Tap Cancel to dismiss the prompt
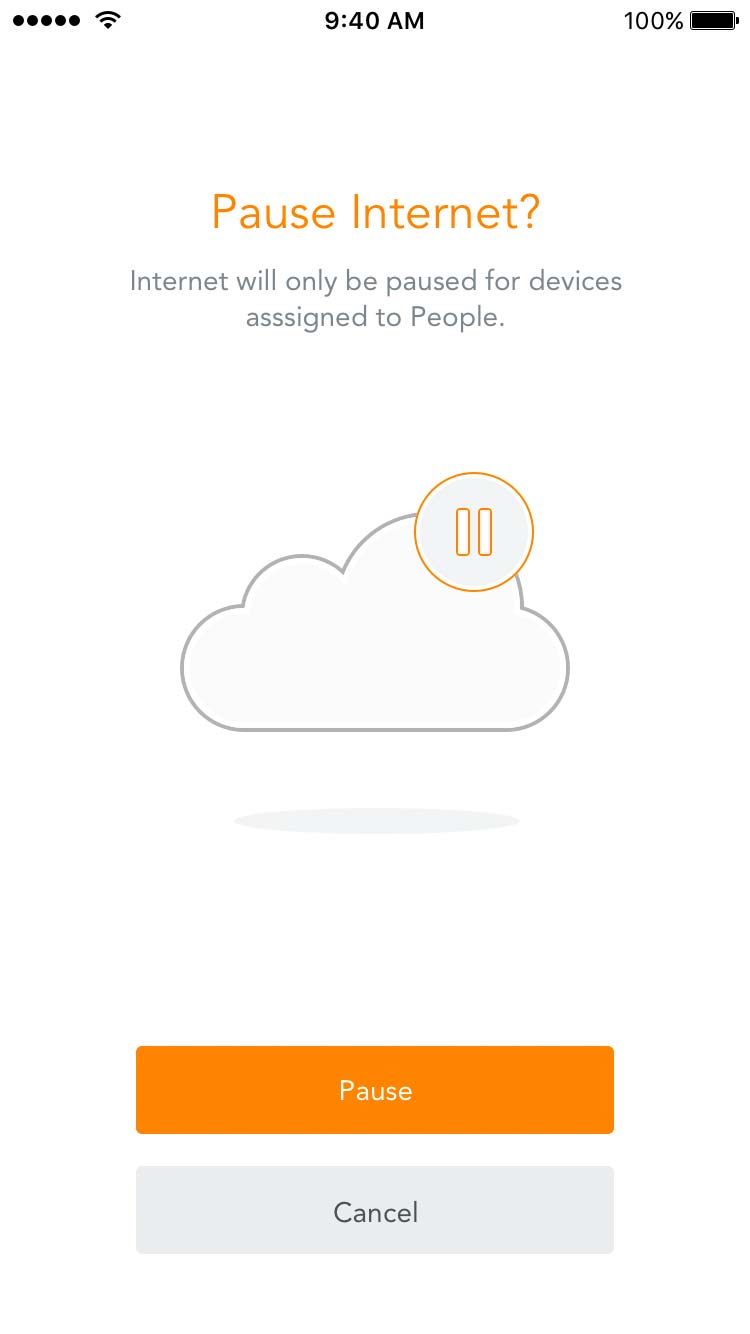This screenshot has width=750, height=1334. coord(375,1211)
